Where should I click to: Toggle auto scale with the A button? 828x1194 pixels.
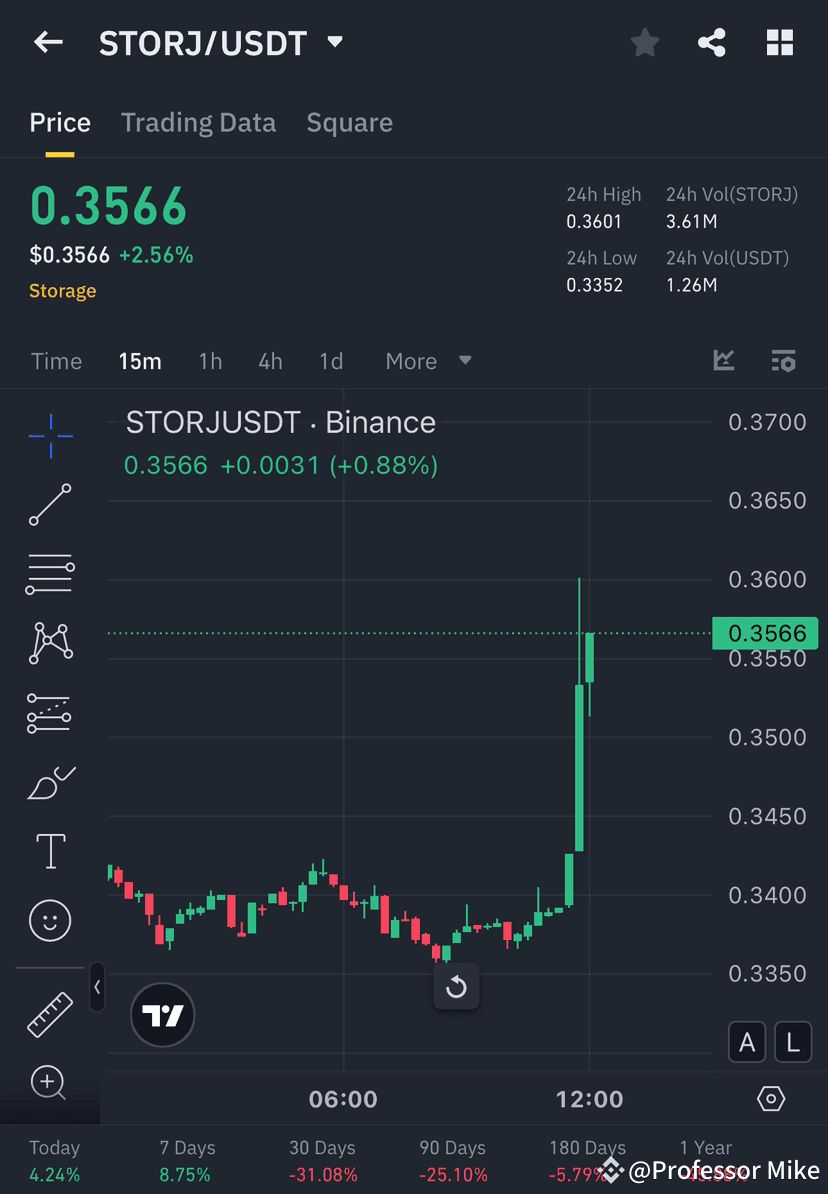747,1041
